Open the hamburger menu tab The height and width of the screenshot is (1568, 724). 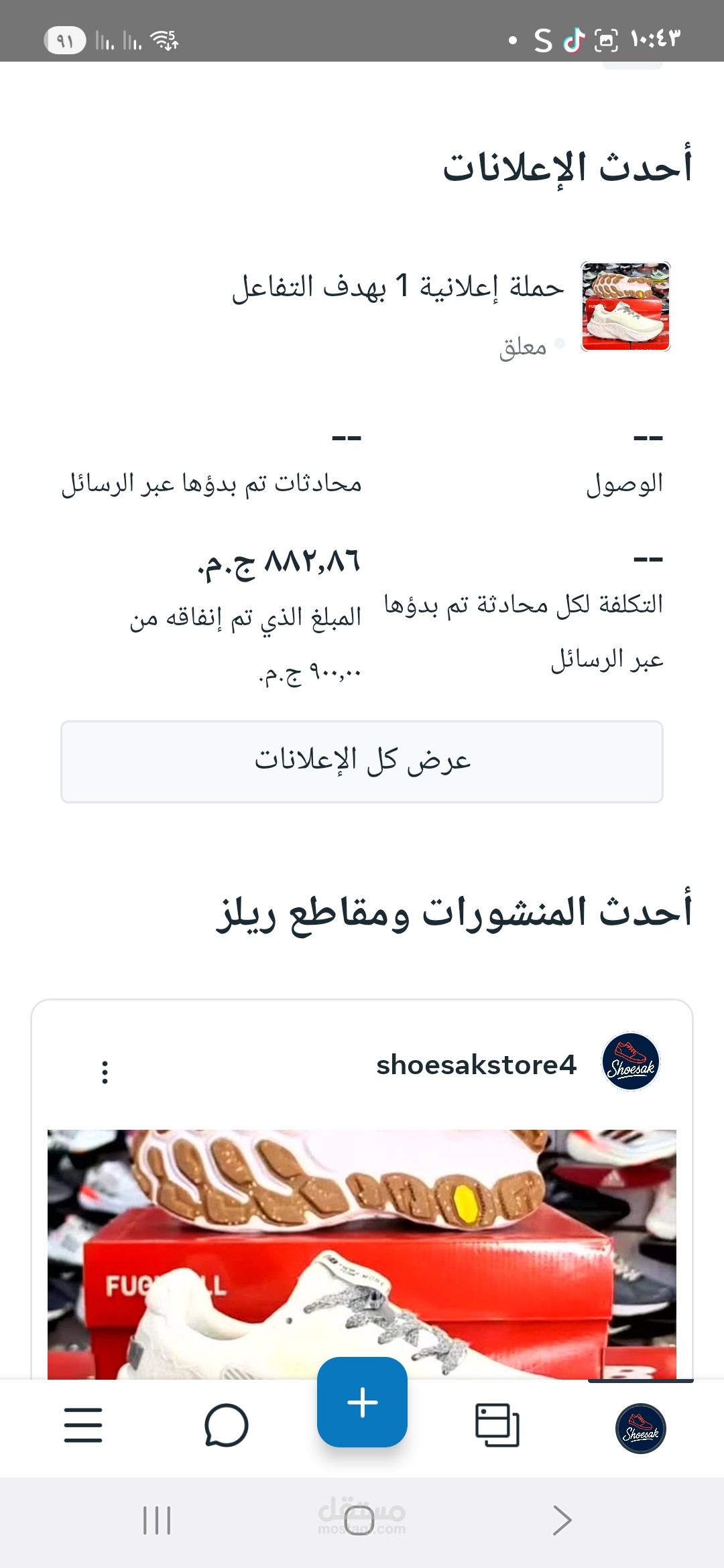click(x=83, y=1425)
